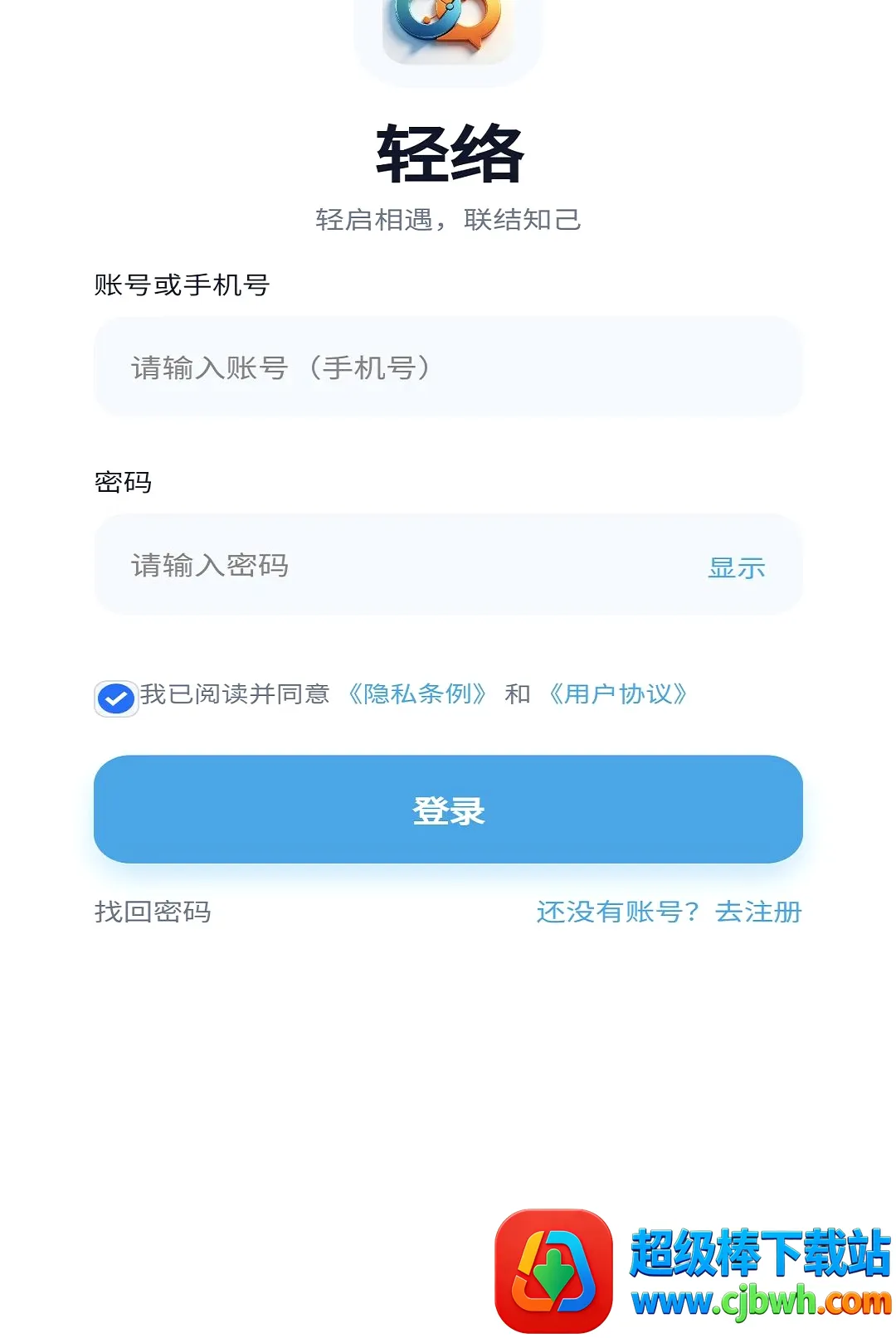Screen dimensions: 896x1338
Task: Open the 《用户协议》 user agreement link
Action: pos(617,693)
